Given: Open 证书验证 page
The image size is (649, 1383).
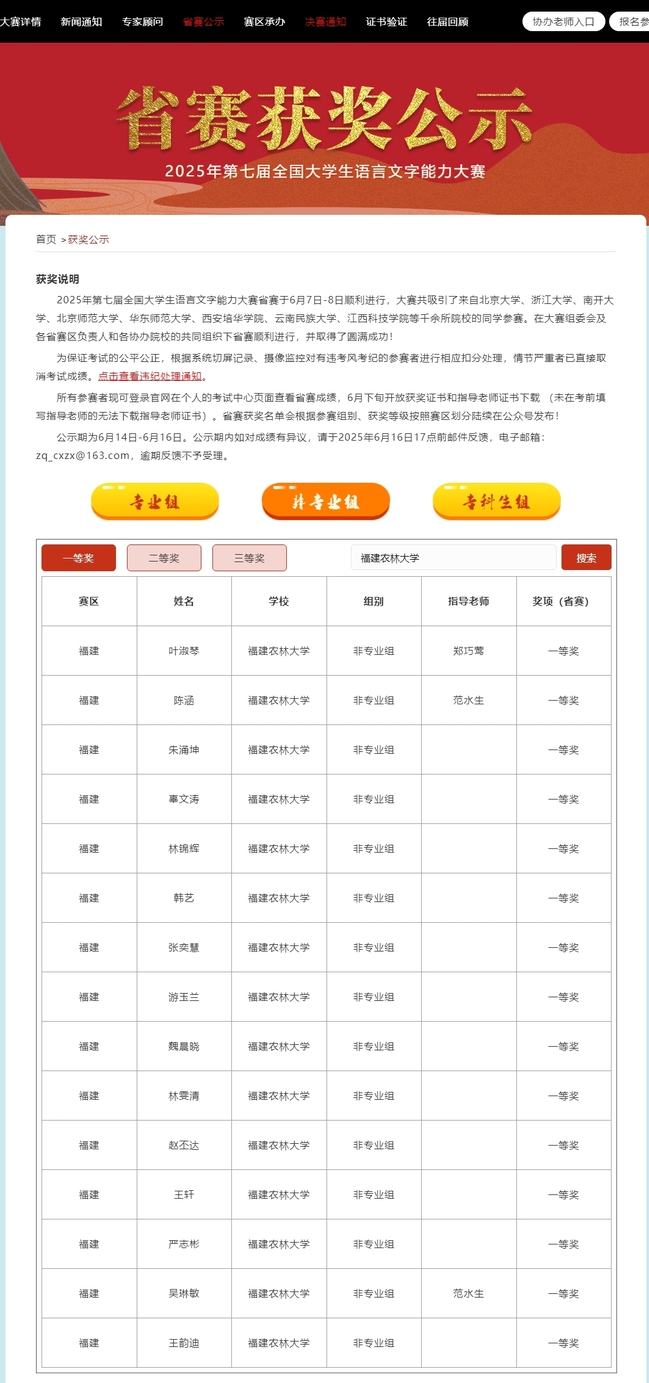Looking at the screenshot, I should pyautogui.click(x=386, y=21).
